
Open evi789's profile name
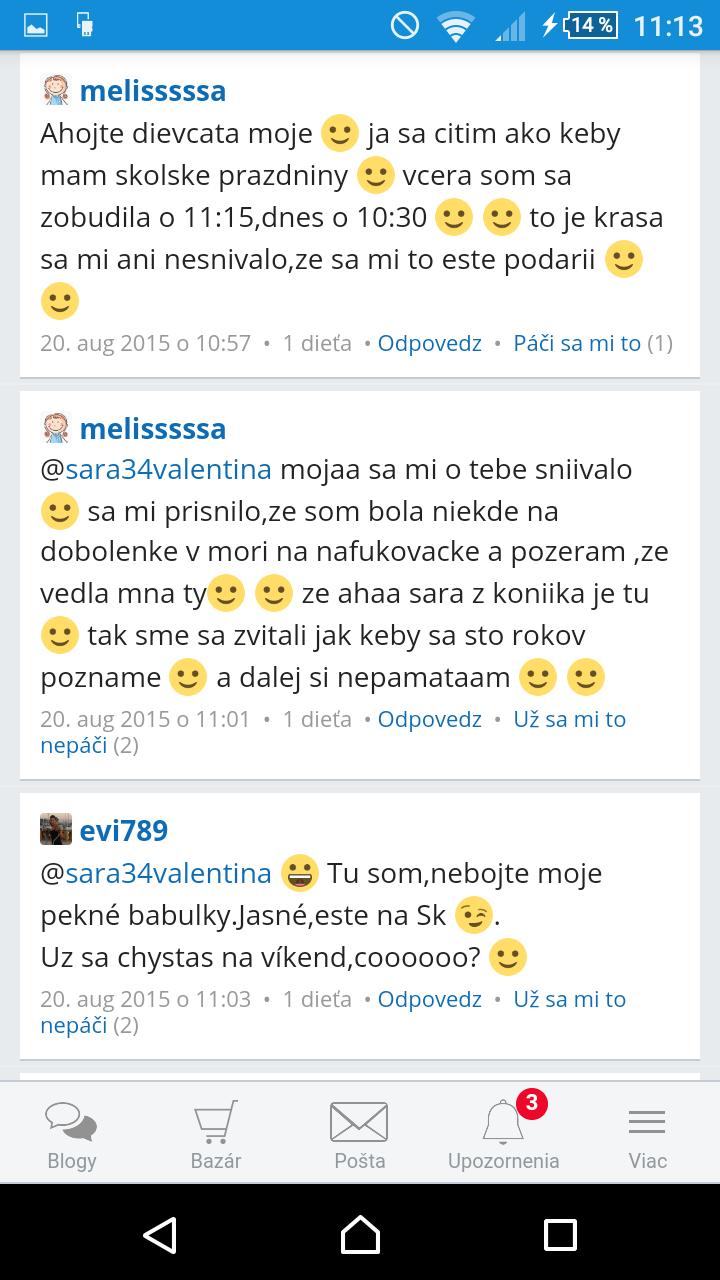coord(124,831)
